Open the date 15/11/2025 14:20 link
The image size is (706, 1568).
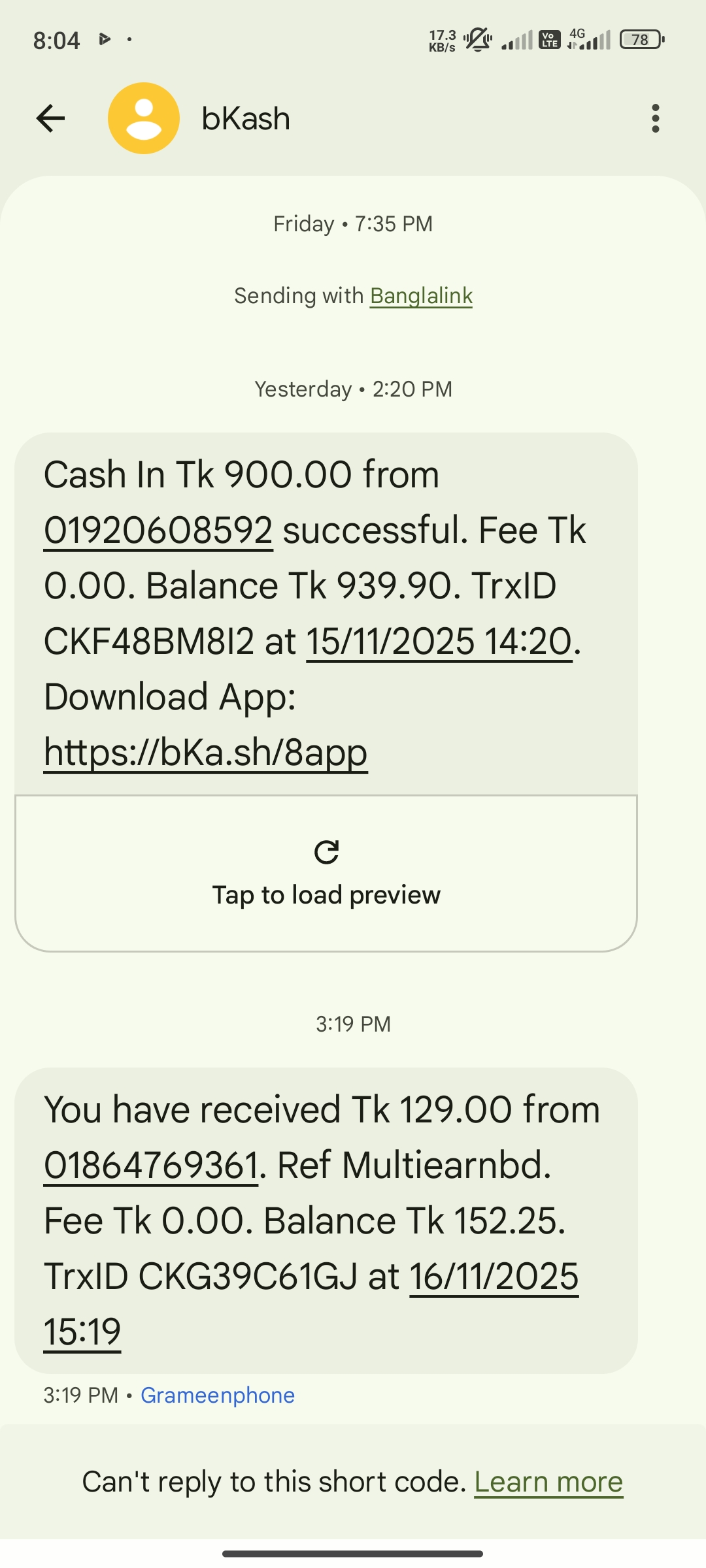coord(439,641)
